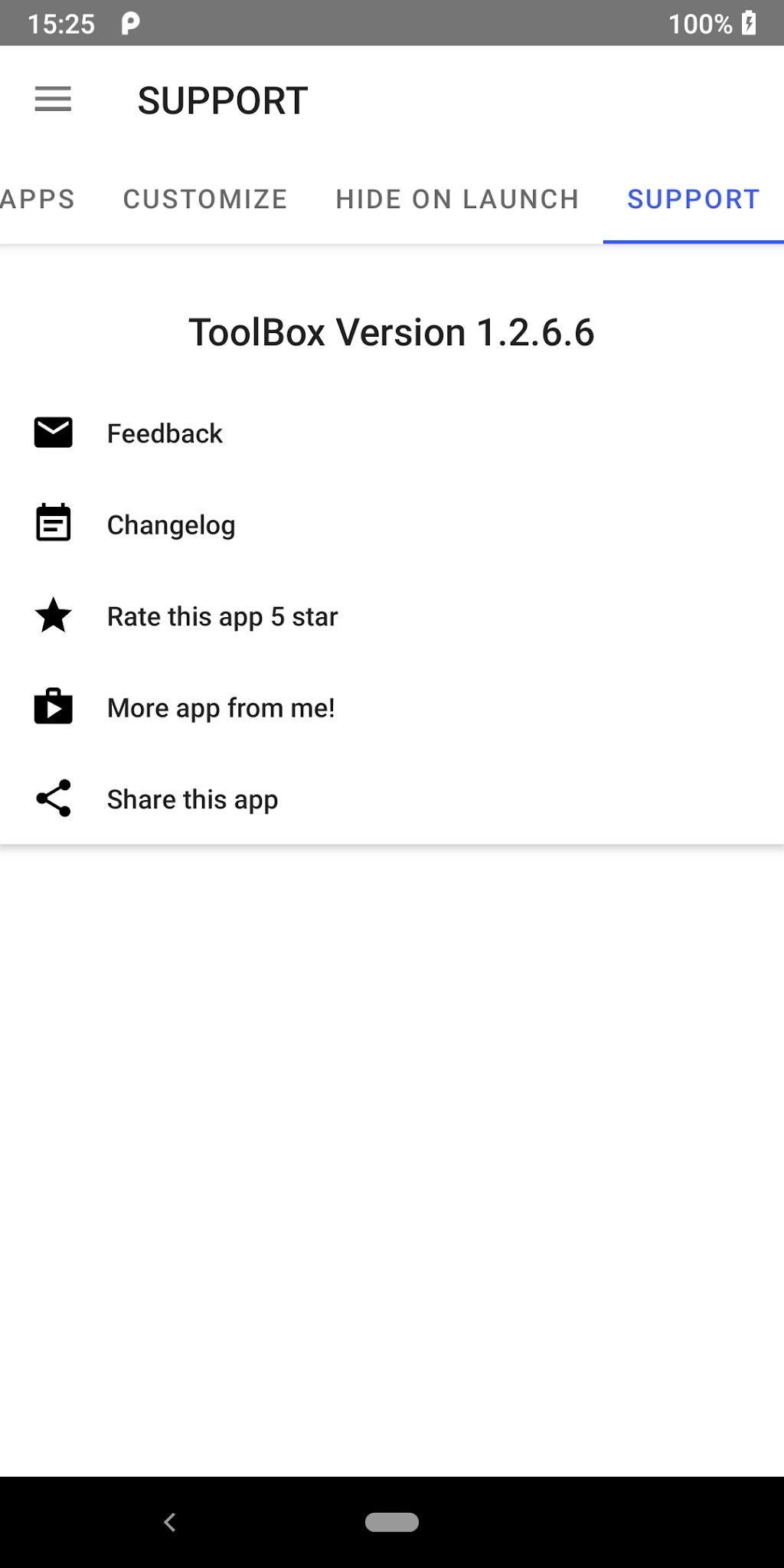Open the HIDE ON LAUNCH tab
Screen dimensions: 784x1568
pyautogui.click(x=456, y=199)
